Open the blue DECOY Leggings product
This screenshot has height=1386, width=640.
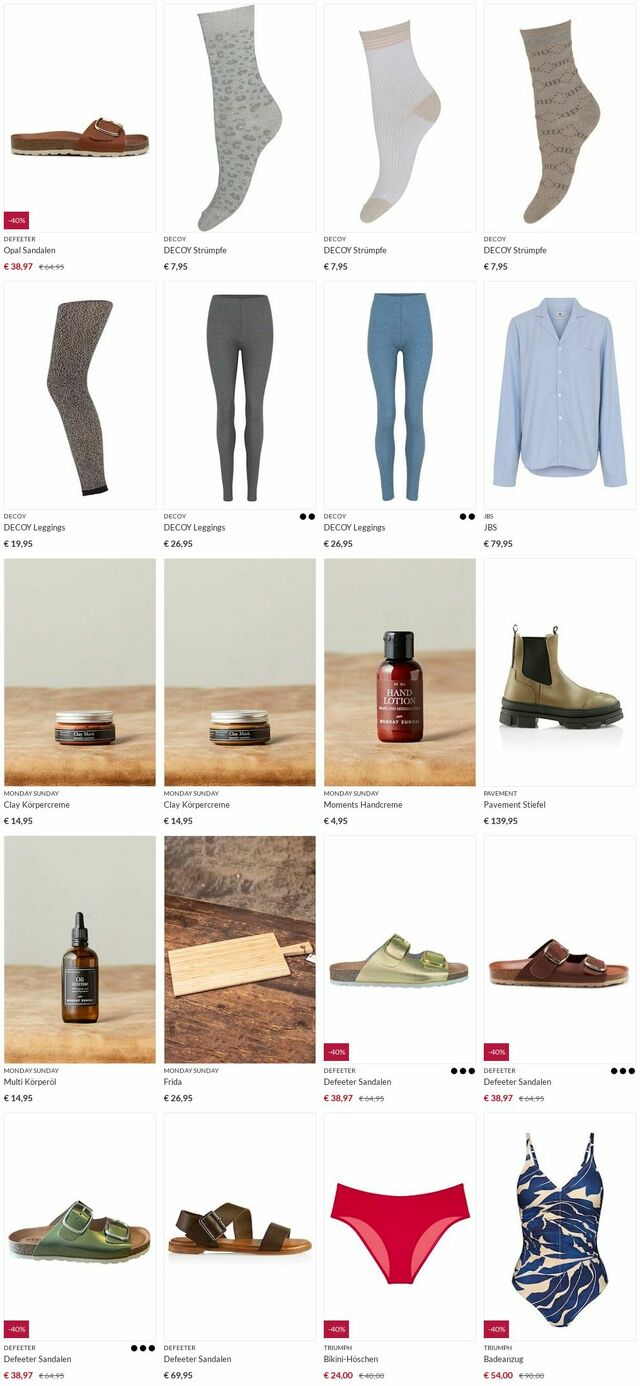click(399, 395)
